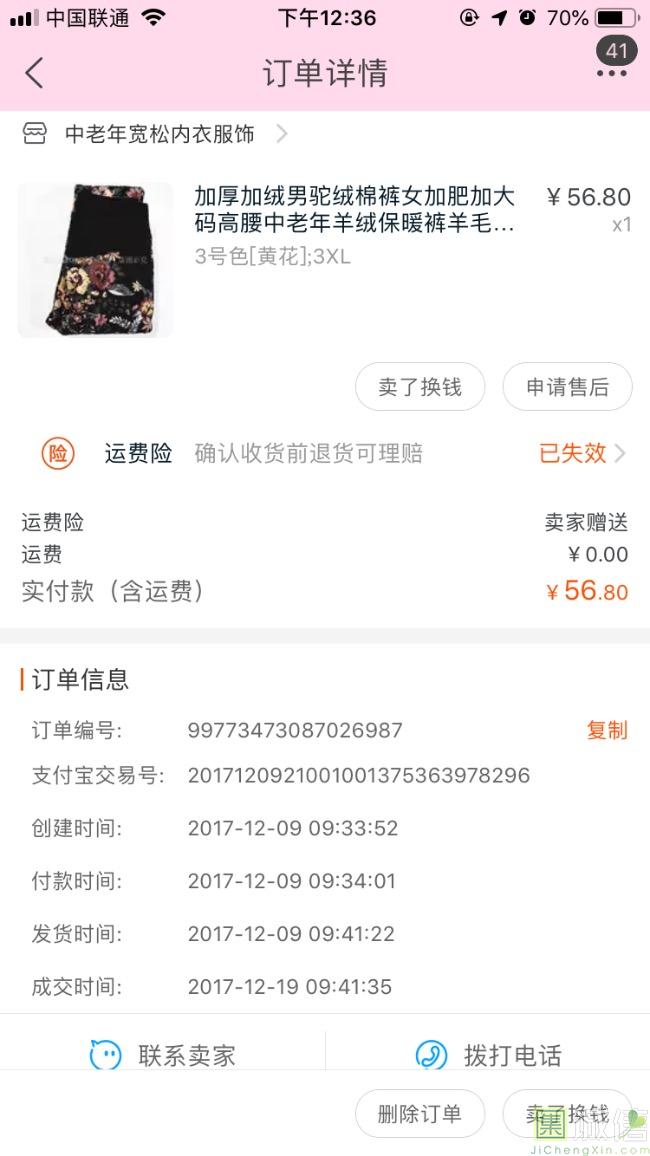Tap 申请售后 to request after-sales service
The height and width of the screenshot is (1156, 650).
pyautogui.click(x=567, y=387)
